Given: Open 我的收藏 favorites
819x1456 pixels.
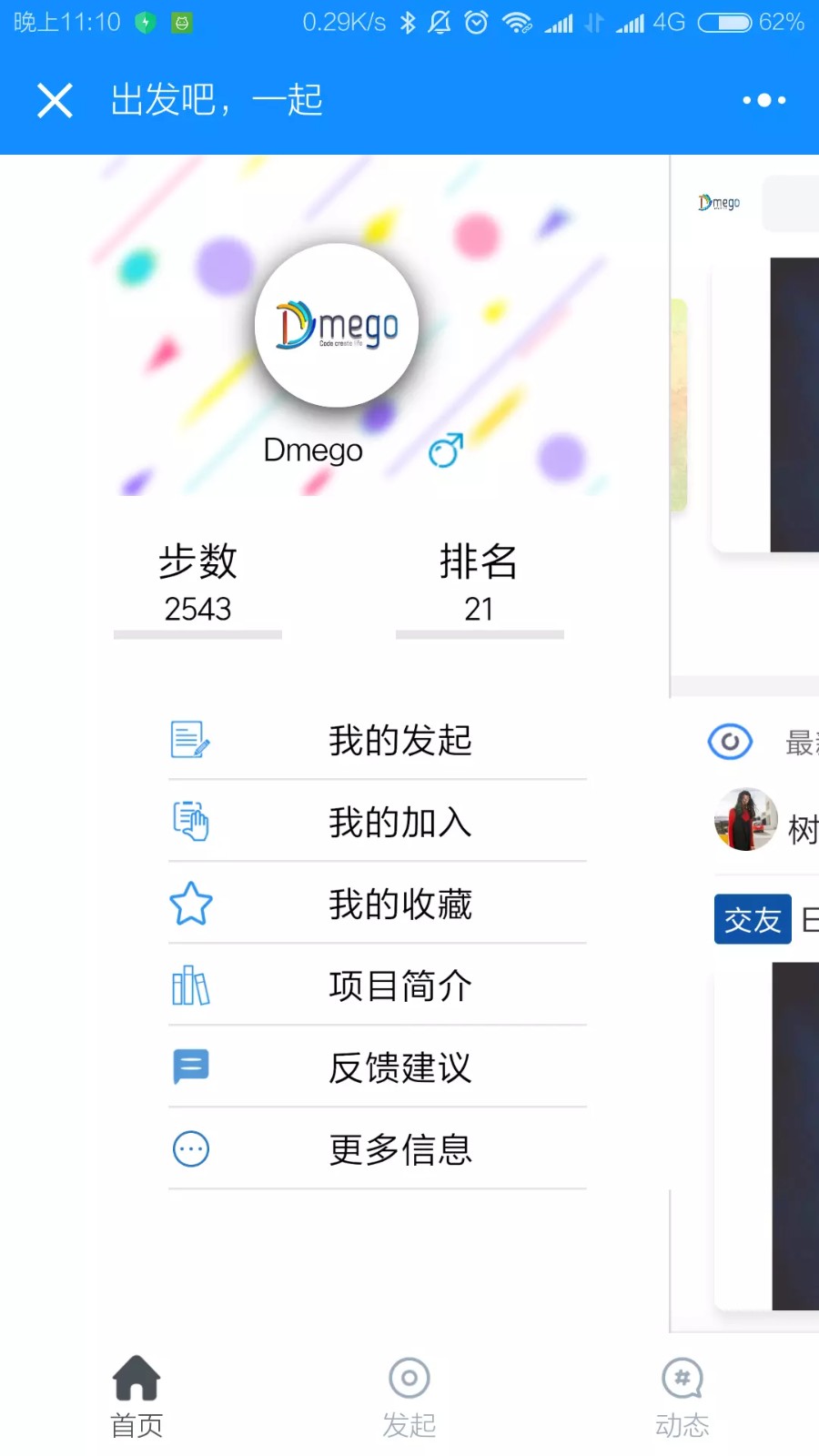Looking at the screenshot, I should coord(378,904).
